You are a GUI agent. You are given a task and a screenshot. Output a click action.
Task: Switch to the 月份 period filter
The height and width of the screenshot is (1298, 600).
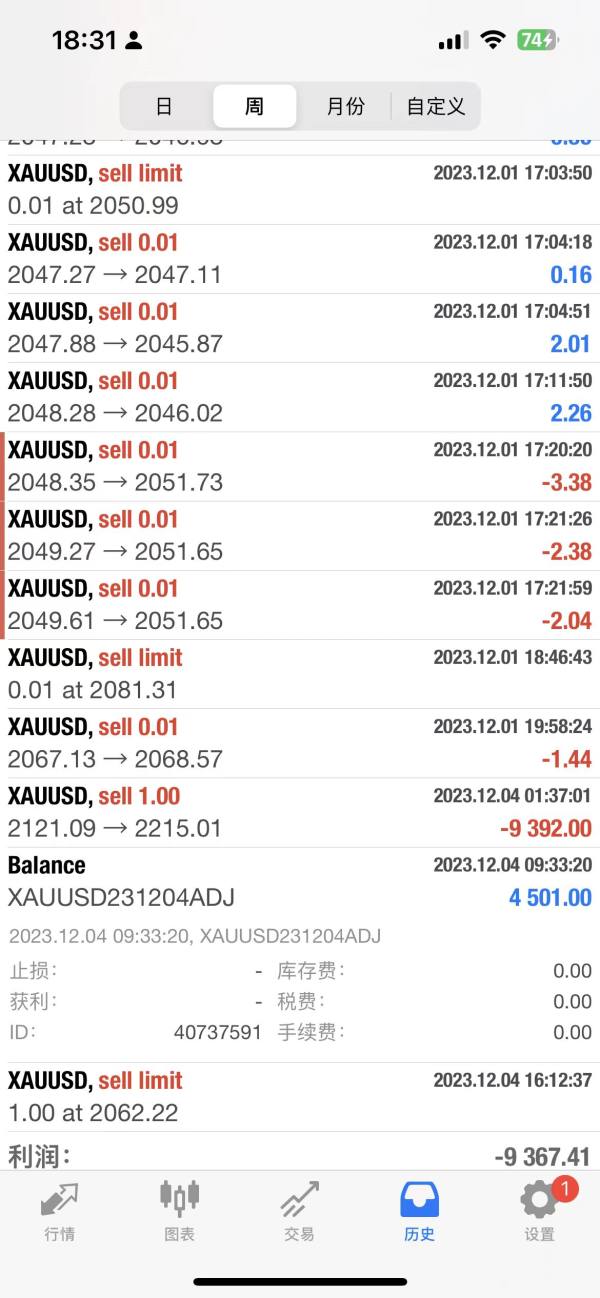pyautogui.click(x=345, y=106)
